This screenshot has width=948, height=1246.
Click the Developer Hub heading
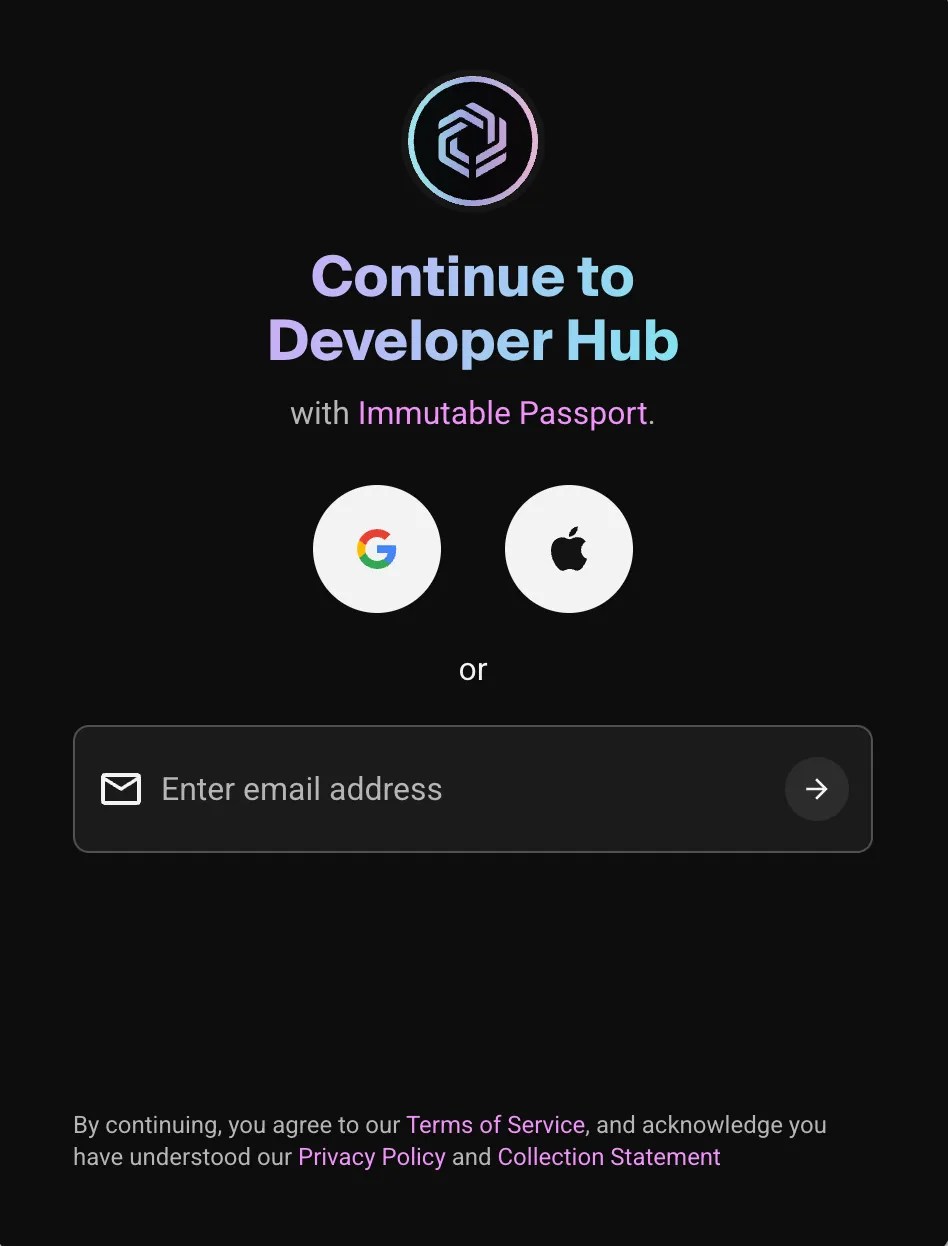[x=472, y=339]
